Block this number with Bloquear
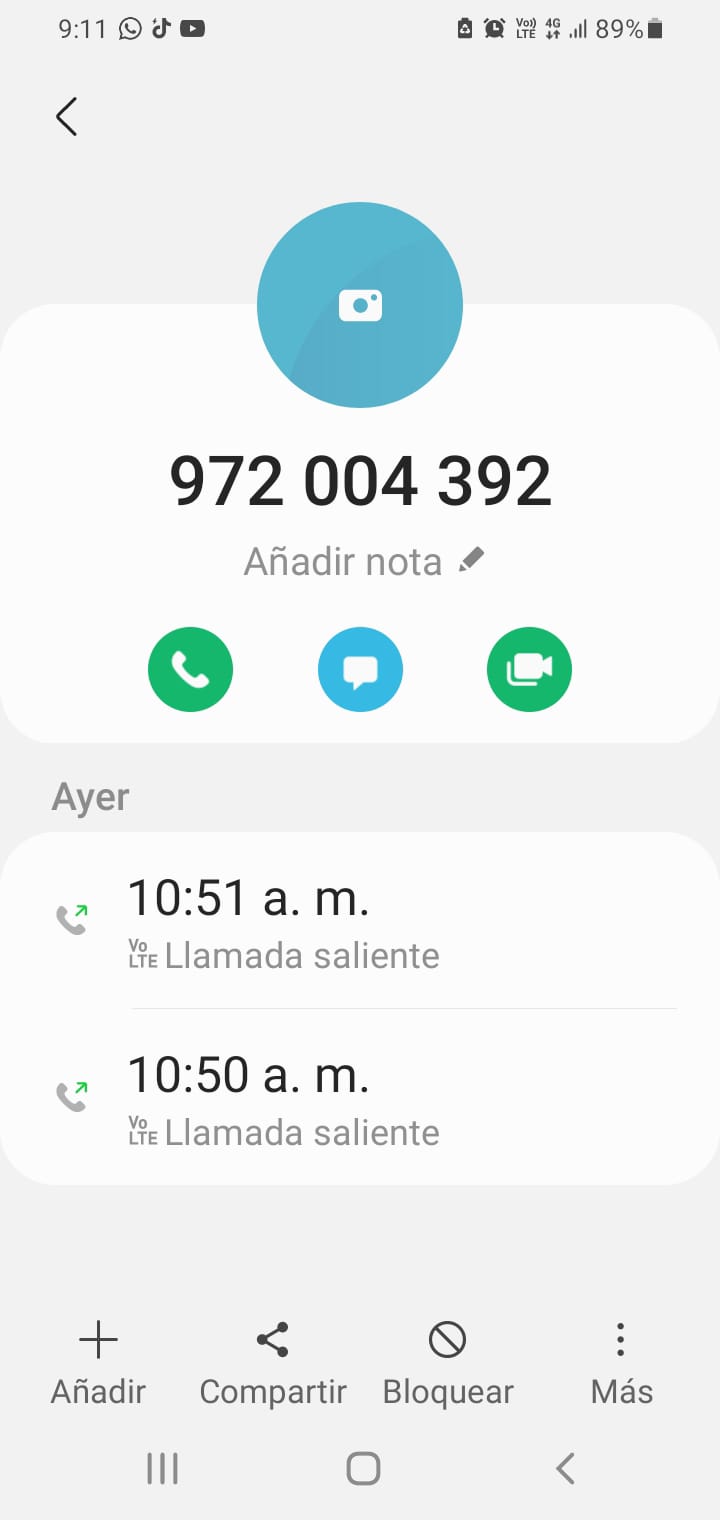720x1520 pixels. 448,1362
